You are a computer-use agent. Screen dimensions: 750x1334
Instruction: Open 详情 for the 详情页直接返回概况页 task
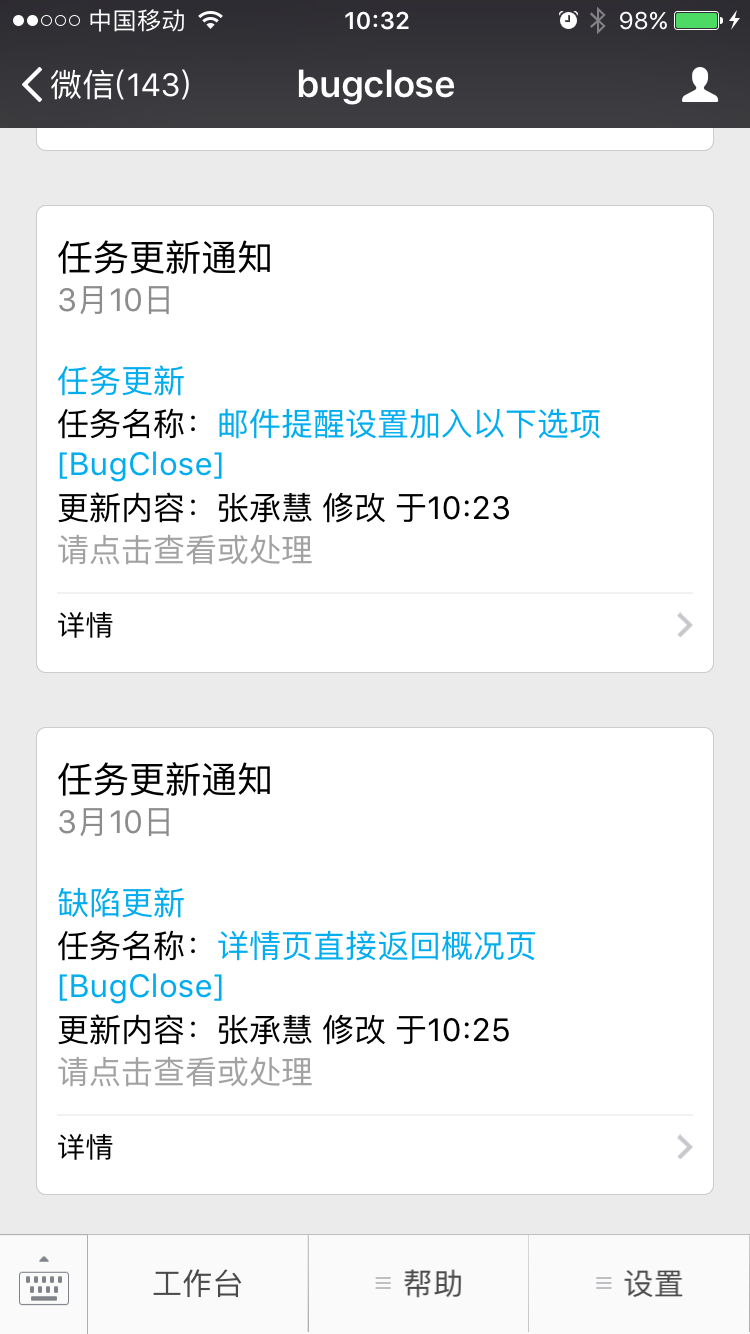point(375,1147)
